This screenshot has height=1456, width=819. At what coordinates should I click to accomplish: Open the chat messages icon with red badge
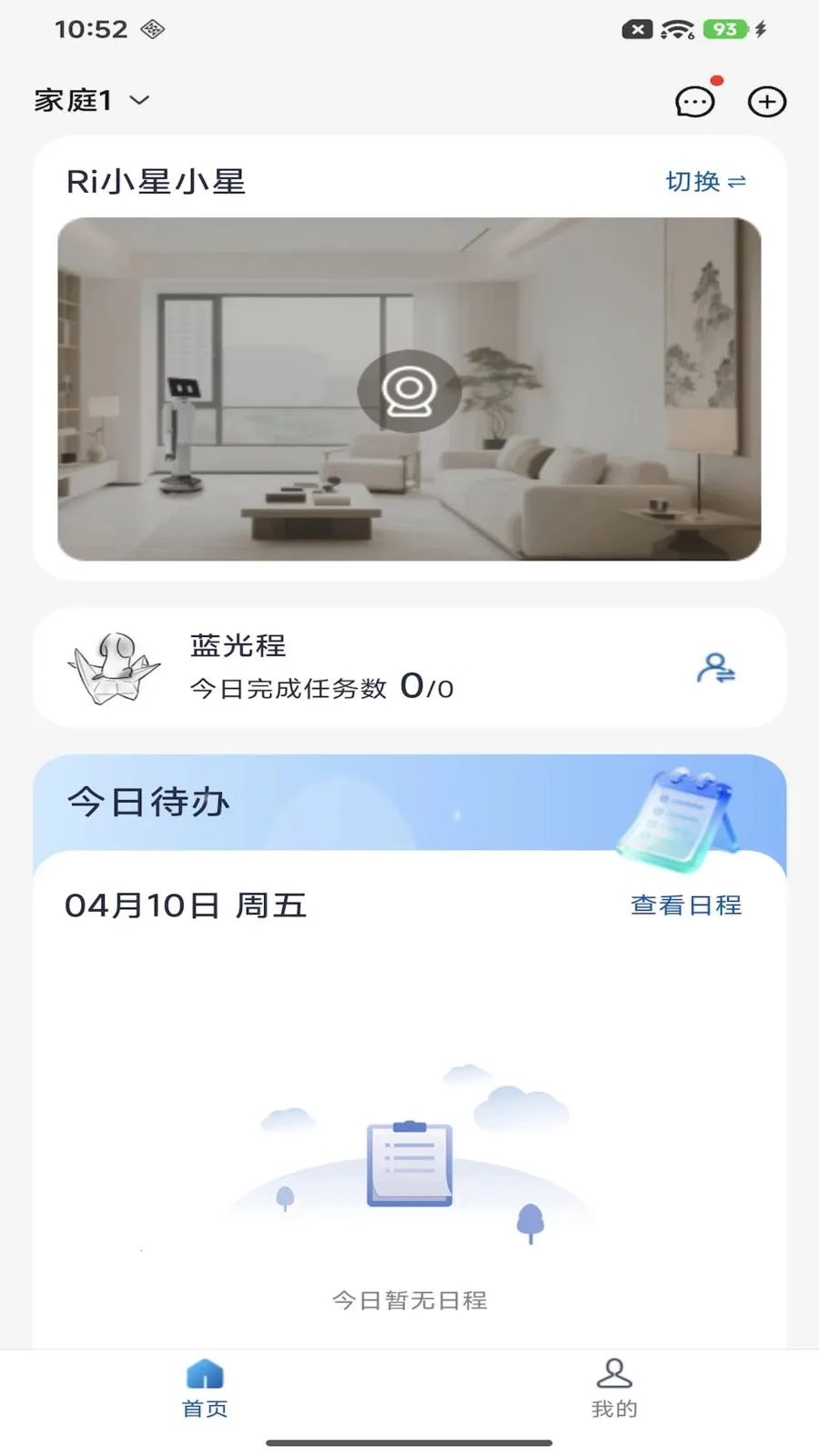coord(694,101)
